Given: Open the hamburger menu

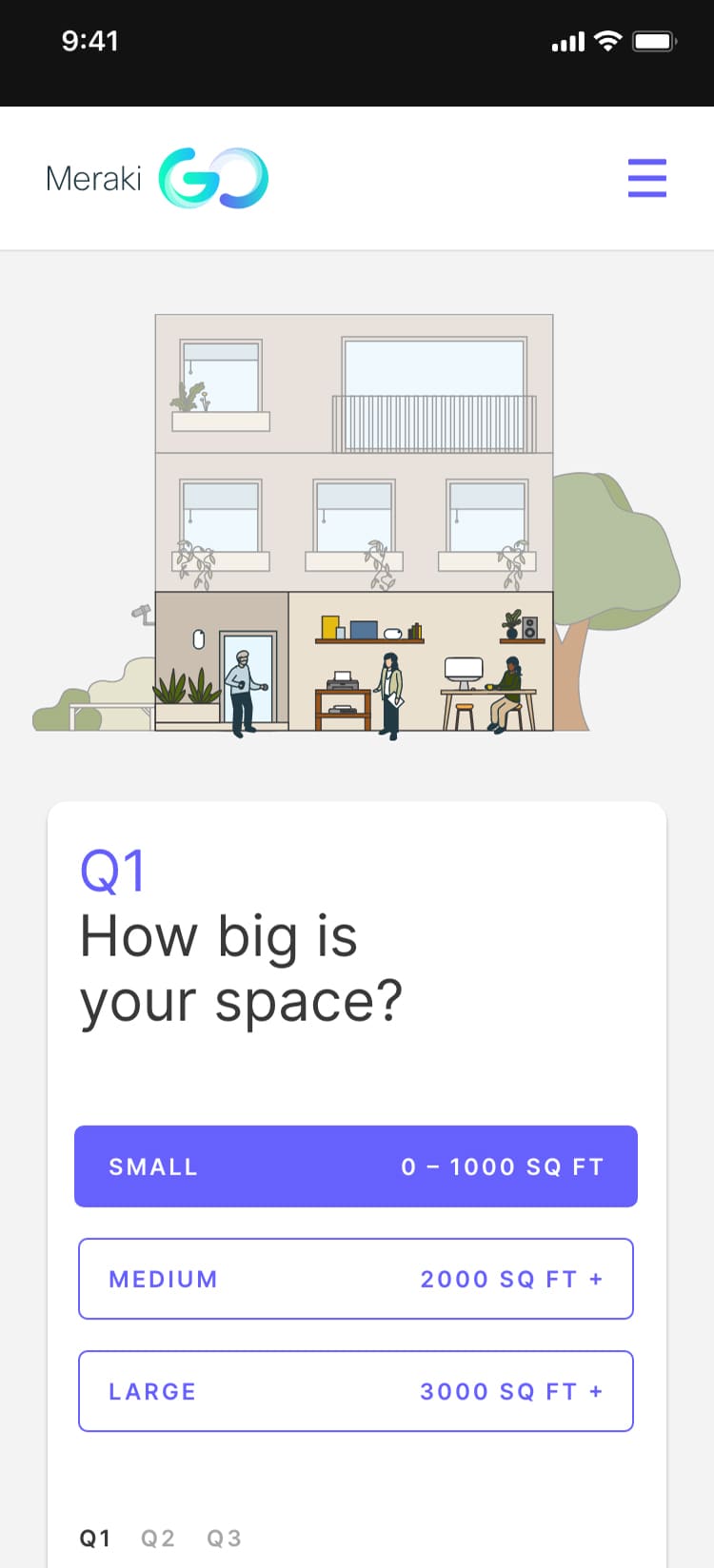Looking at the screenshot, I should pyautogui.click(x=647, y=178).
